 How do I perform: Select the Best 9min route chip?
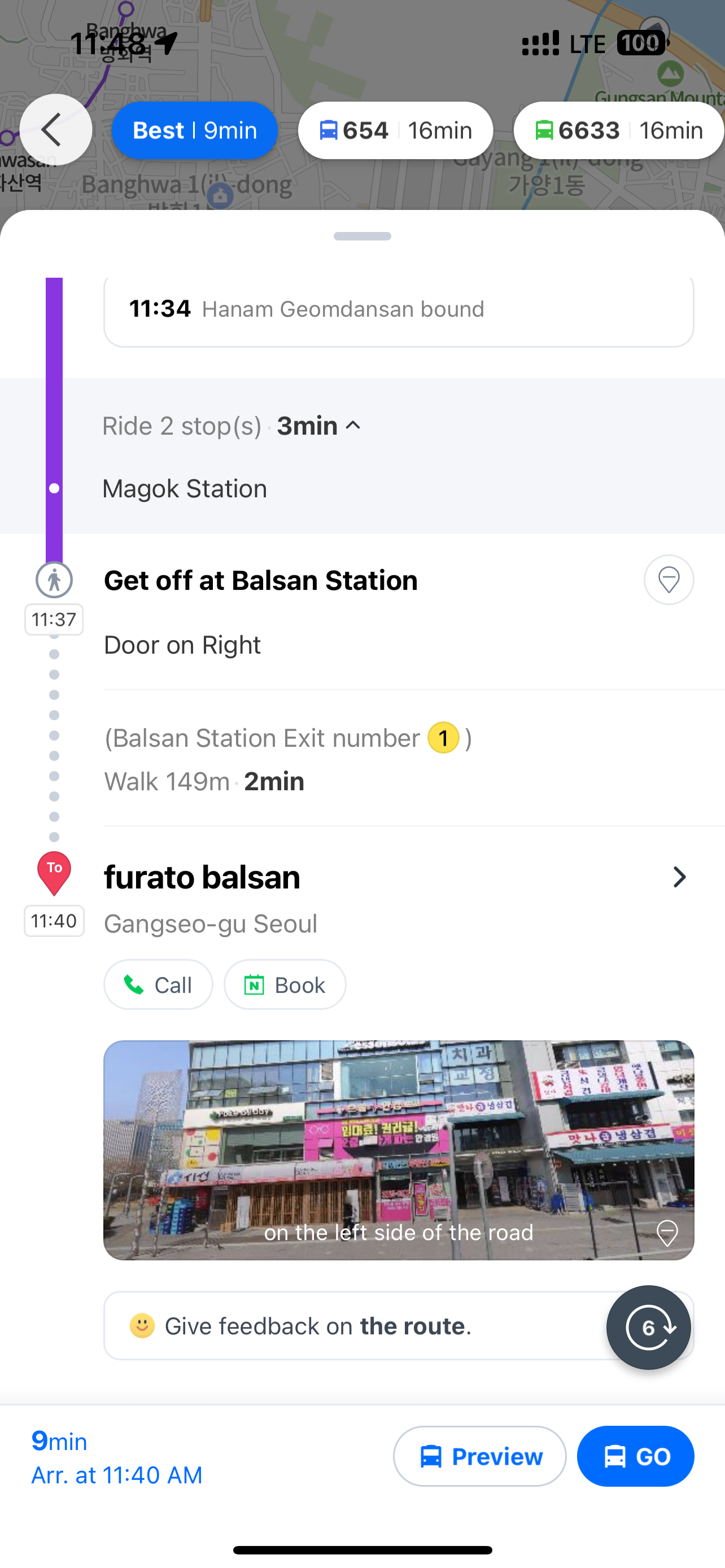click(195, 130)
